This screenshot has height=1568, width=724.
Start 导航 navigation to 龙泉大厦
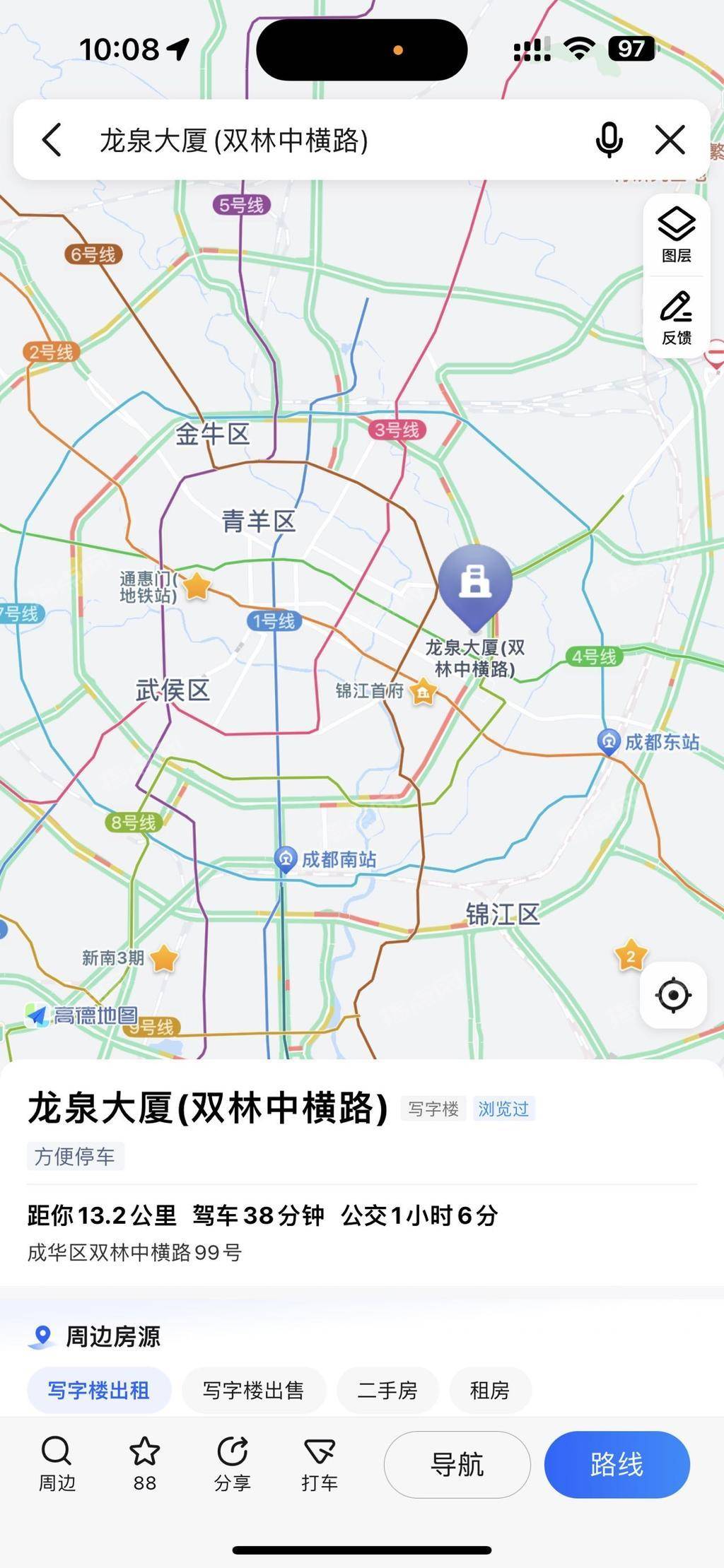click(457, 1465)
